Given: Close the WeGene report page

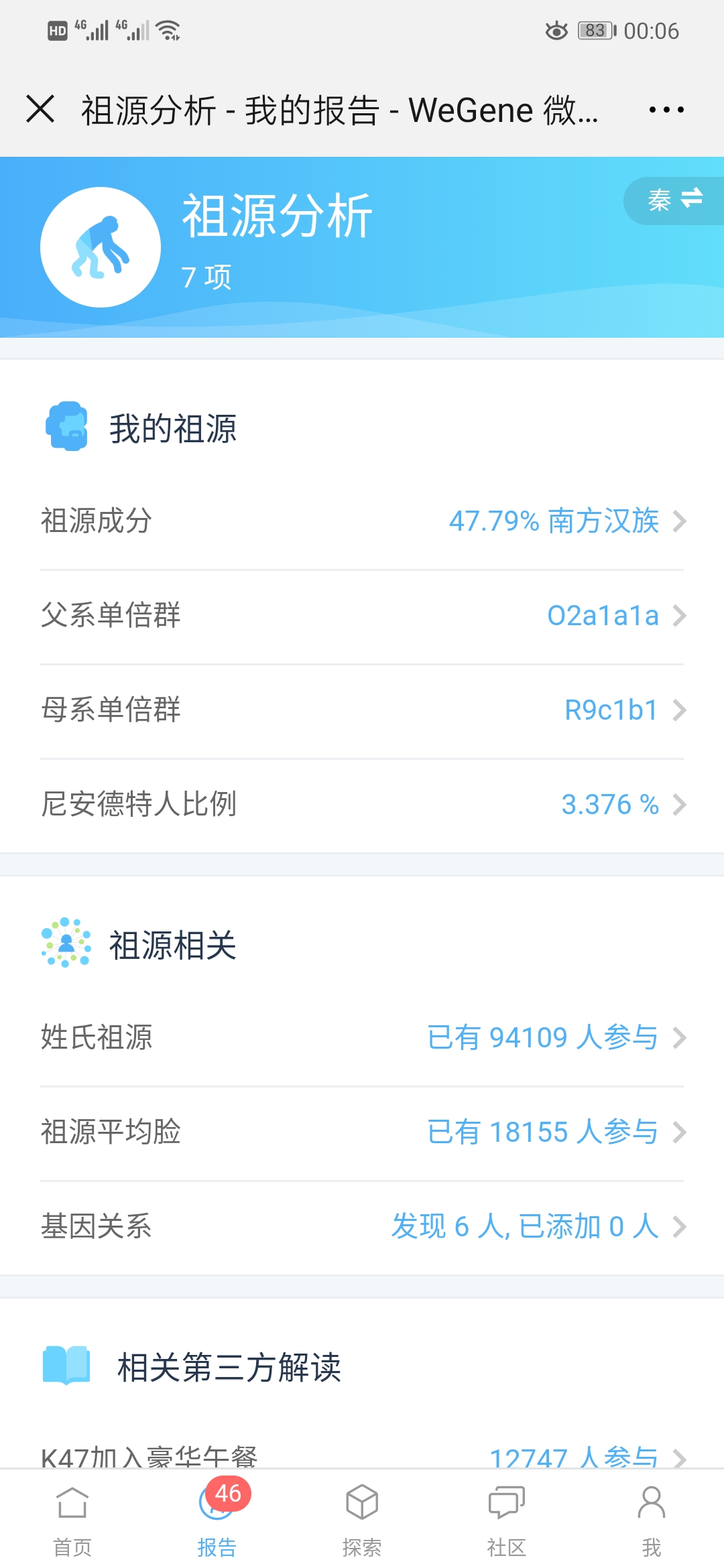Looking at the screenshot, I should (x=40, y=109).
